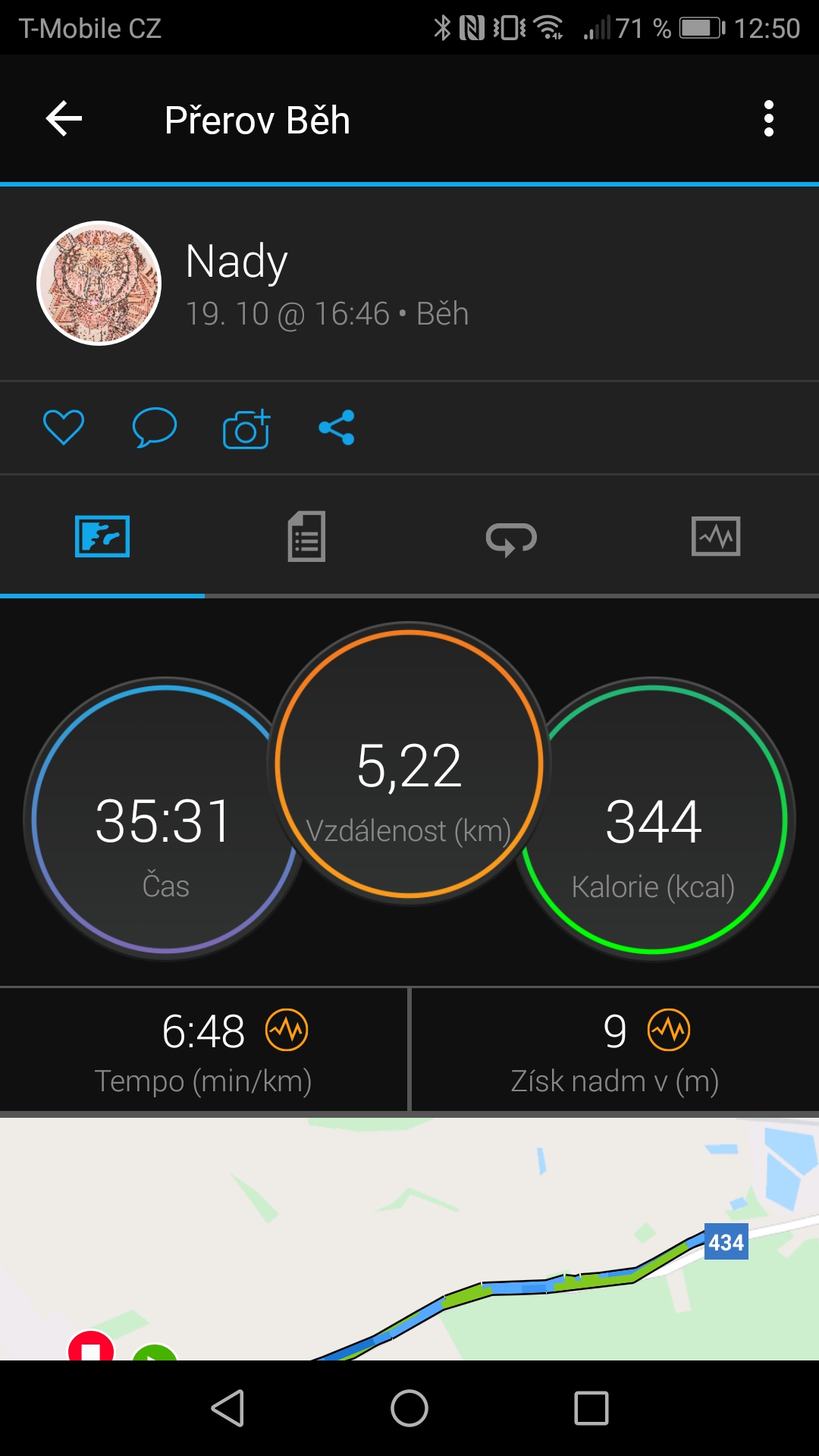Add a photo with the camera icon
The height and width of the screenshot is (1456, 819).
click(x=246, y=428)
